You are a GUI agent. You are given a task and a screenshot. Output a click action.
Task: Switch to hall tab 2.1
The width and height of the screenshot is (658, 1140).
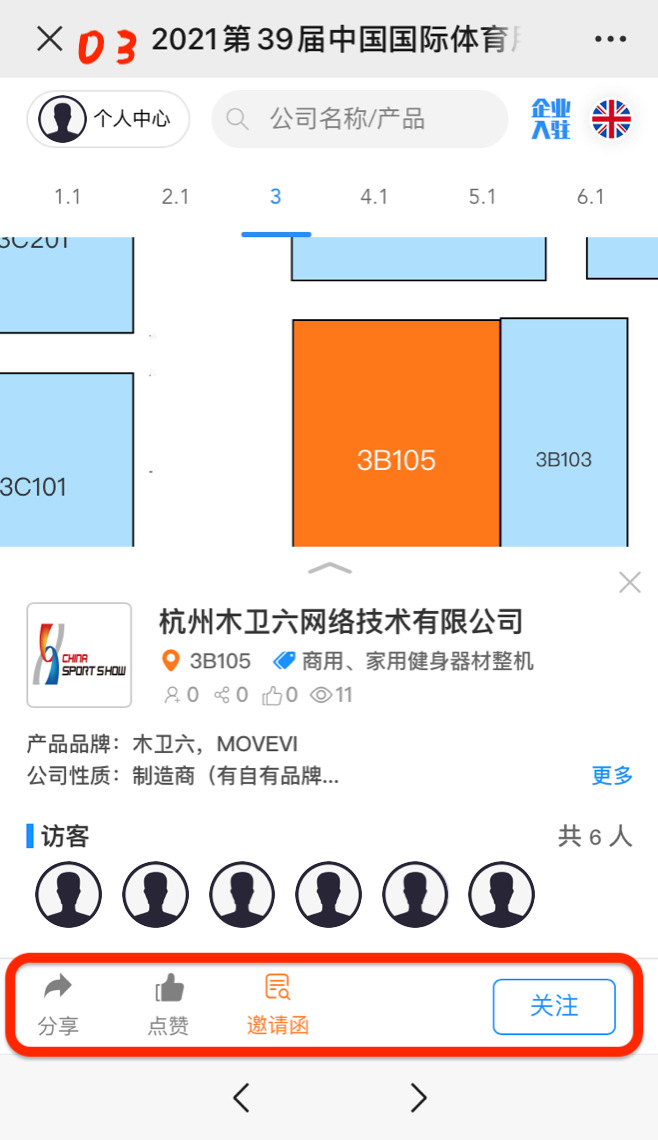pyautogui.click(x=175, y=197)
